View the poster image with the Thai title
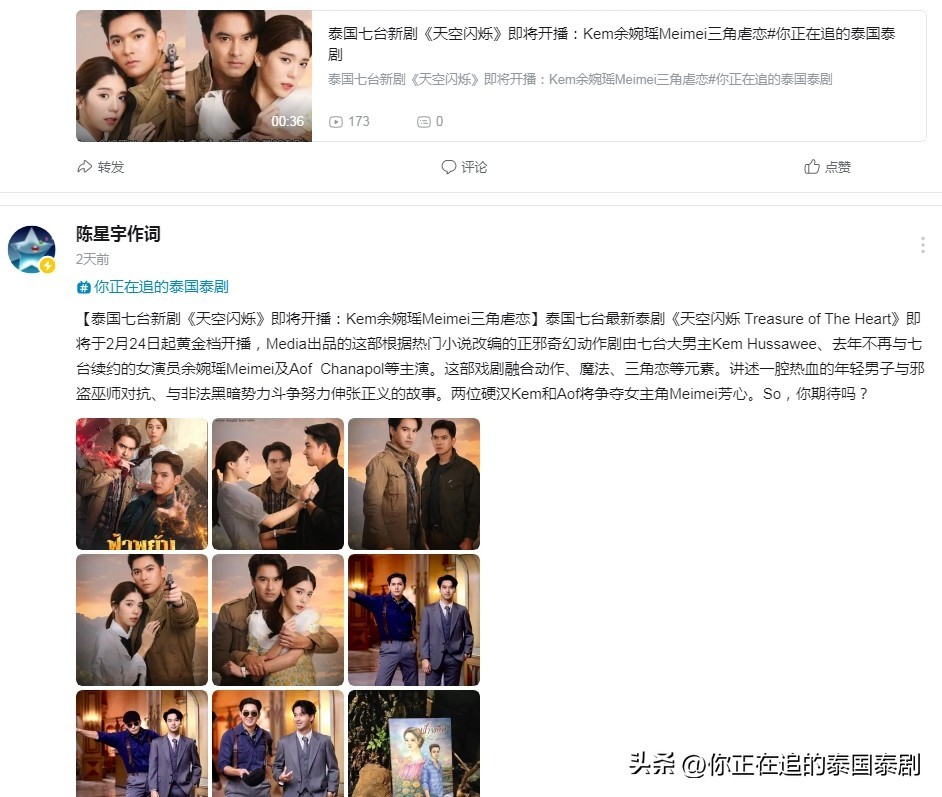The image size is (942, 797). coord(142,484)
